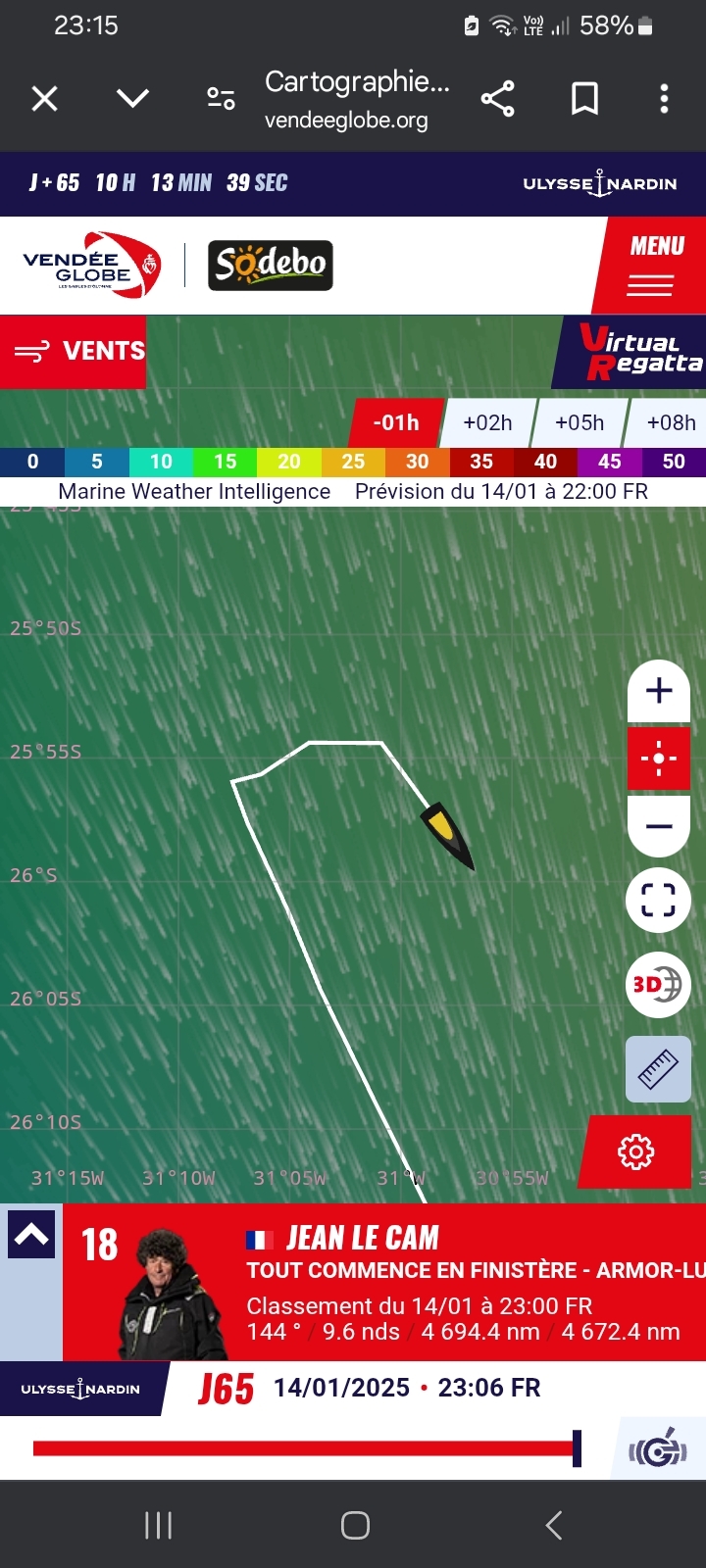Switch to the 3D globe view
706x1568 pixels.
pyautogui.click(x=659, y=985)
